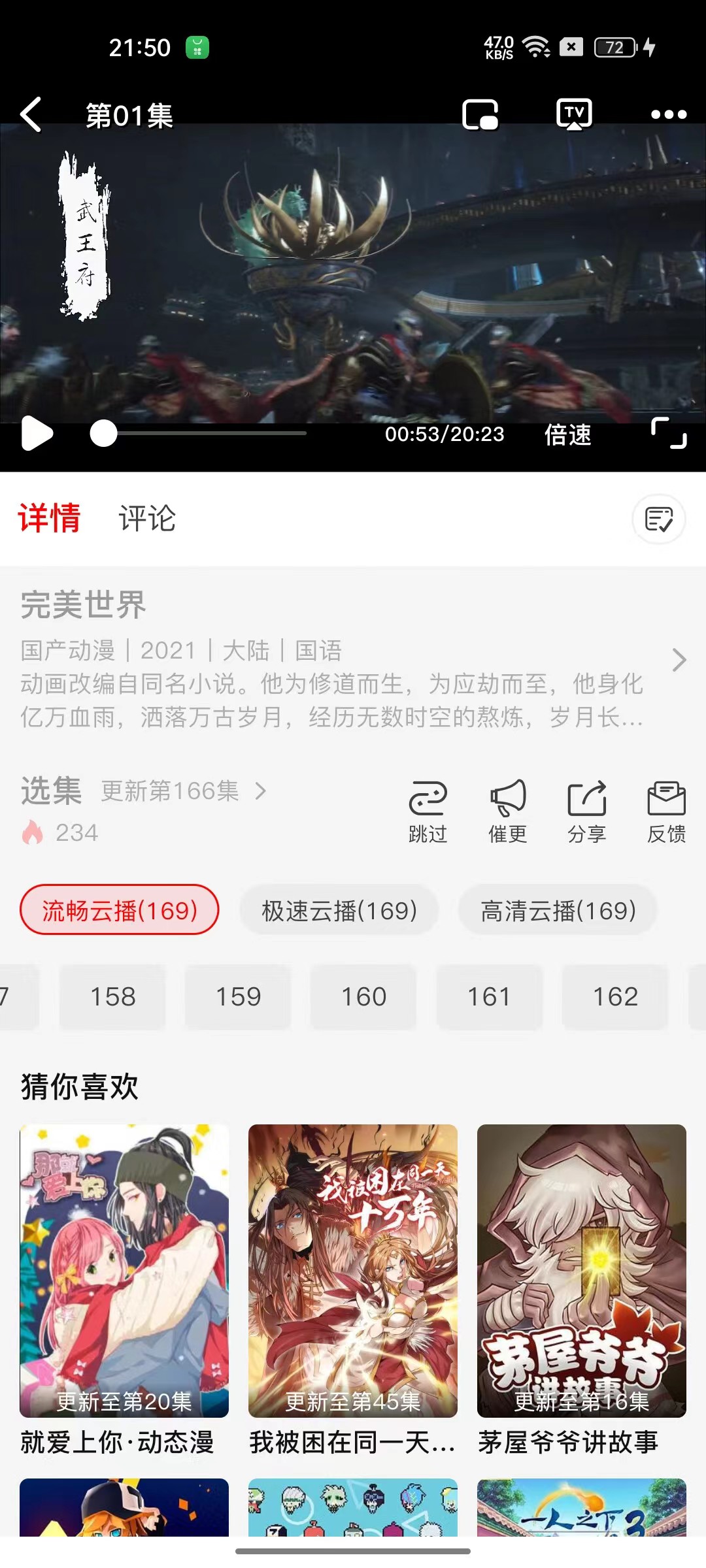706x1568 pixels.
Task: Select episode 160
Action: [x=363, y=997]
